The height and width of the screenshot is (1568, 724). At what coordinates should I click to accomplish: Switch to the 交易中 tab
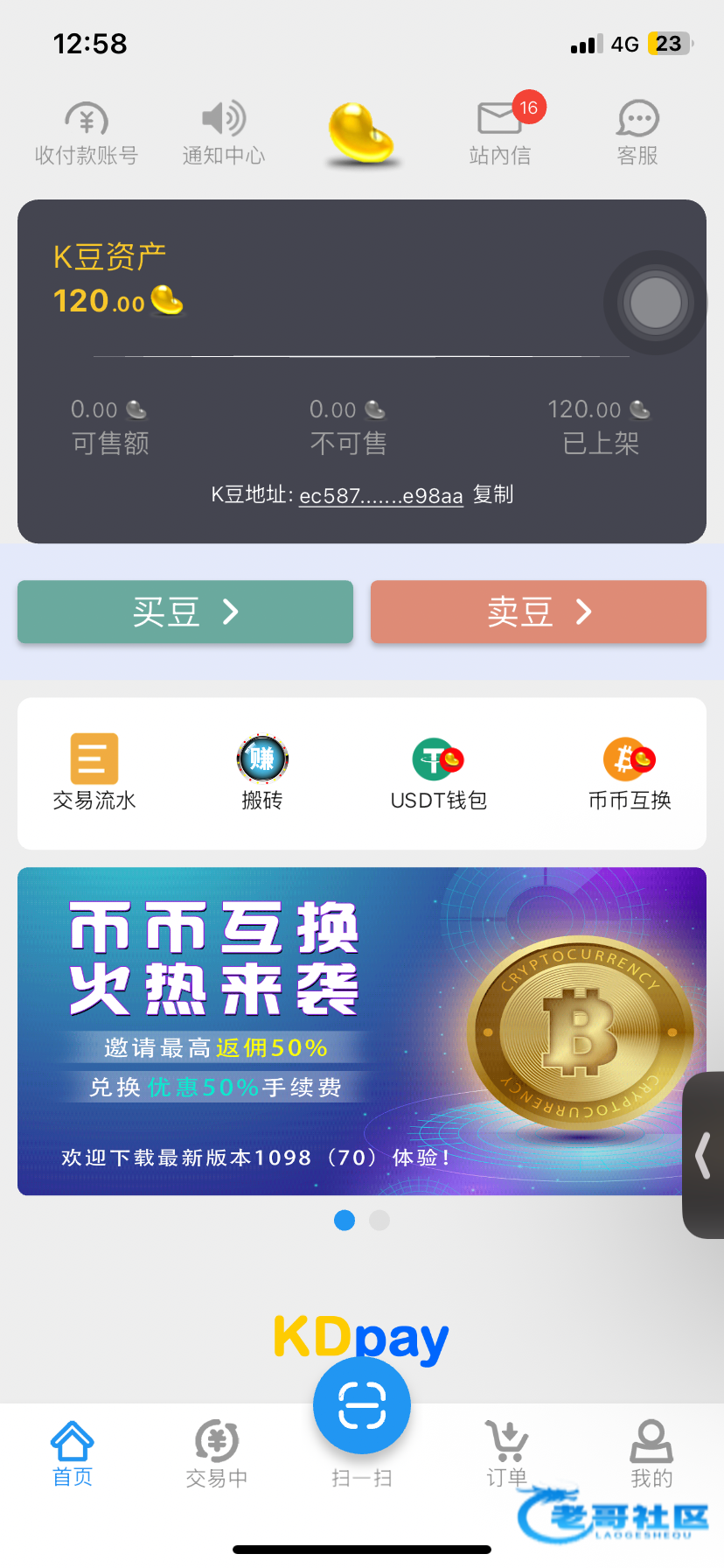217,1453
